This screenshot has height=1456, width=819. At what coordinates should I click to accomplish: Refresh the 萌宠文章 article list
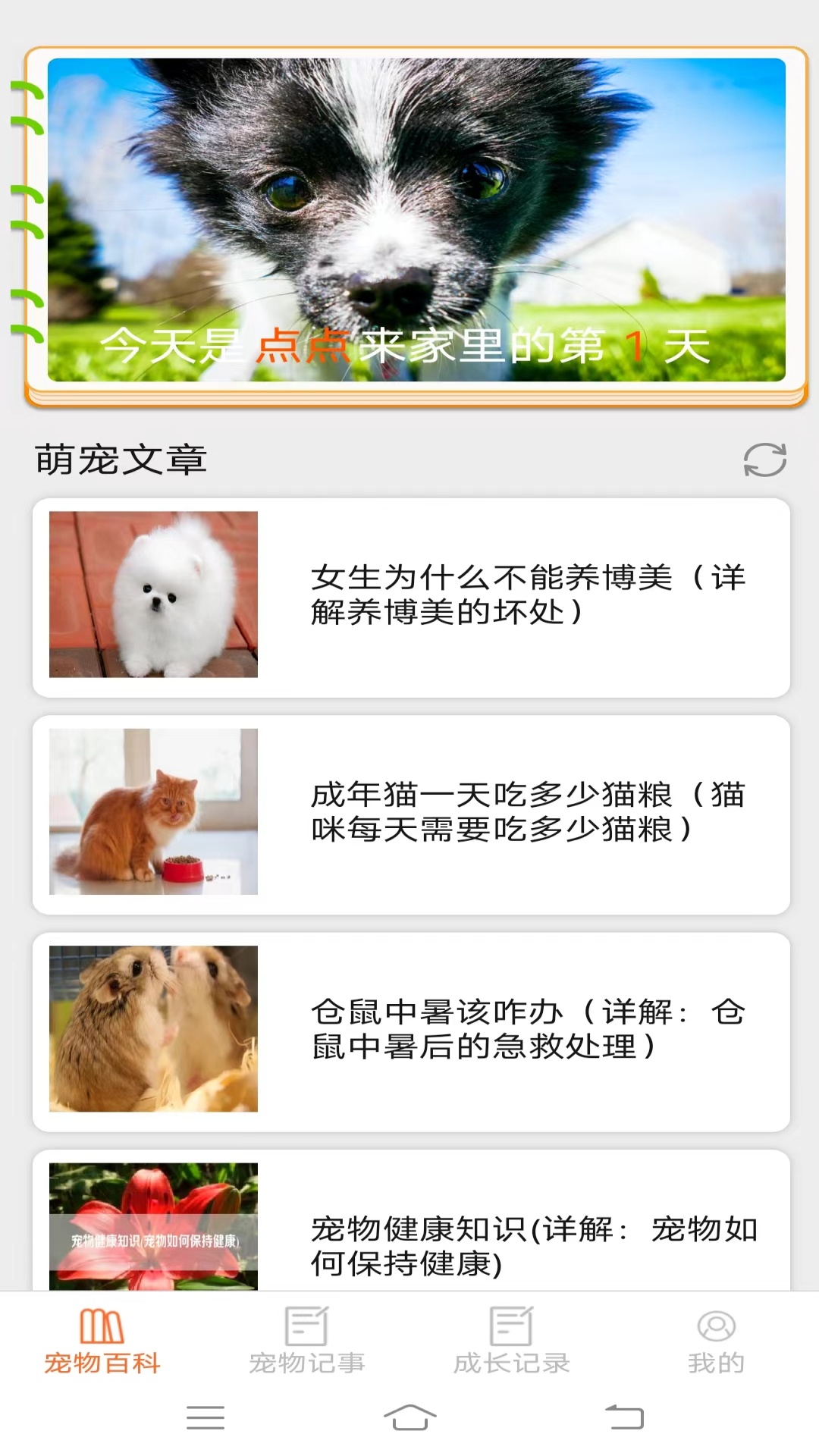[764, 460]
